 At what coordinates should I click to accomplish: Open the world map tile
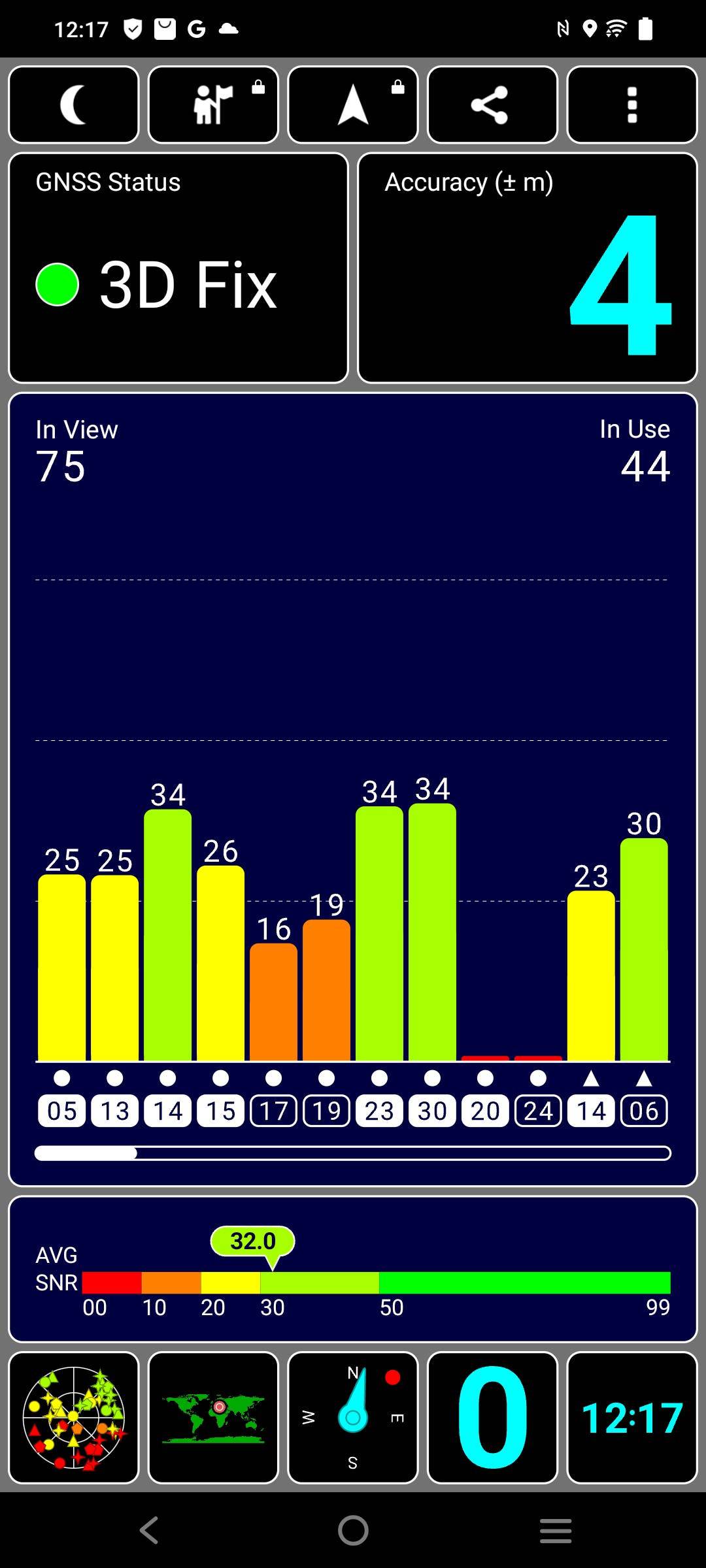click(x=213, y=1418)
